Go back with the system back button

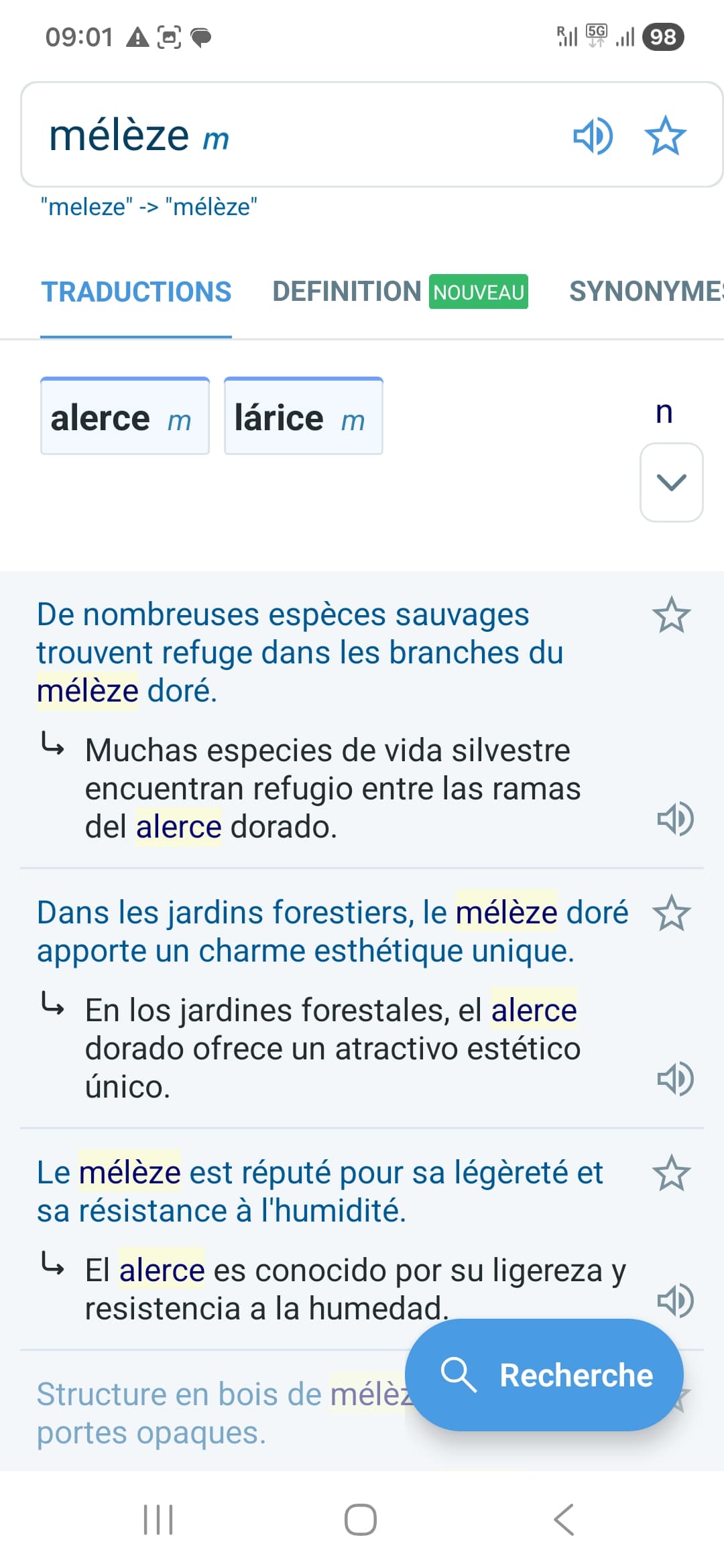click(x=564, y=1520)
